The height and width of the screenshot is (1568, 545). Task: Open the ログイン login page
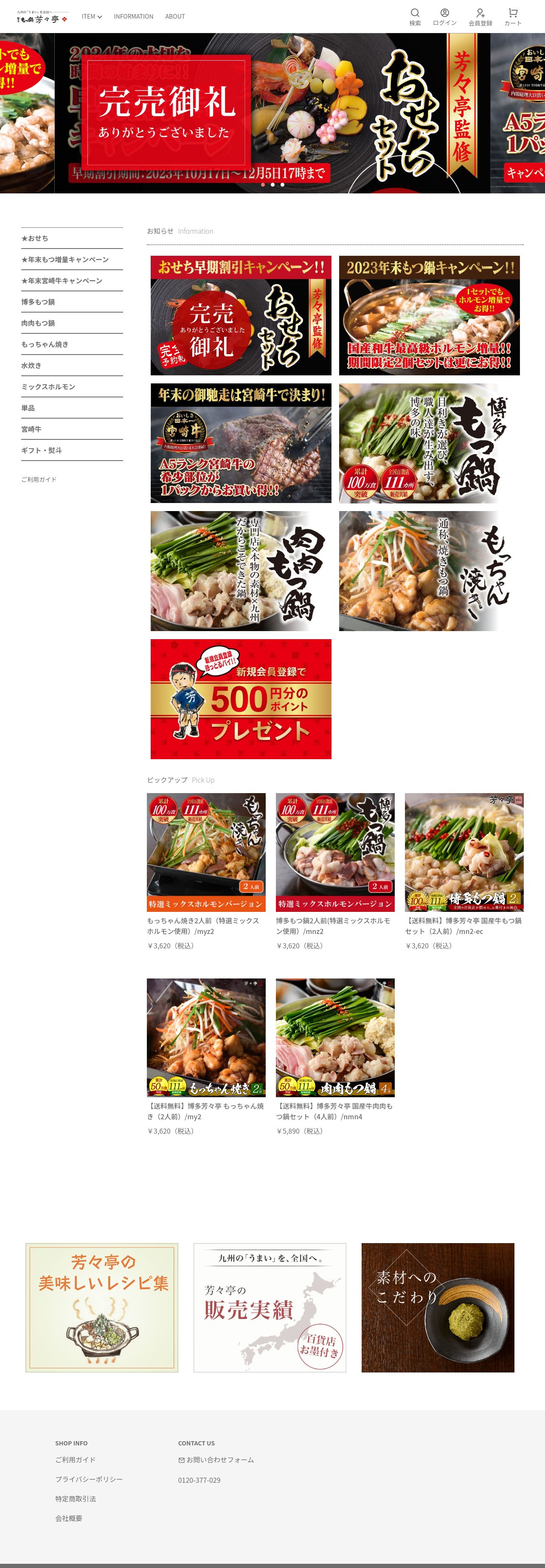444,17
